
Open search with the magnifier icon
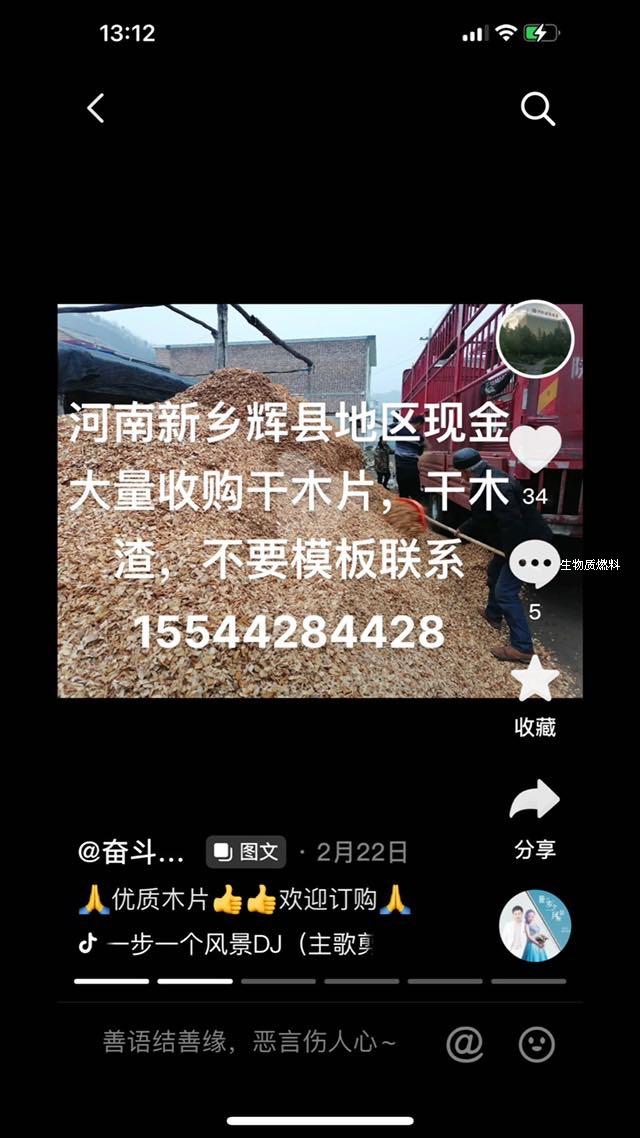click(x=538, y=109)
